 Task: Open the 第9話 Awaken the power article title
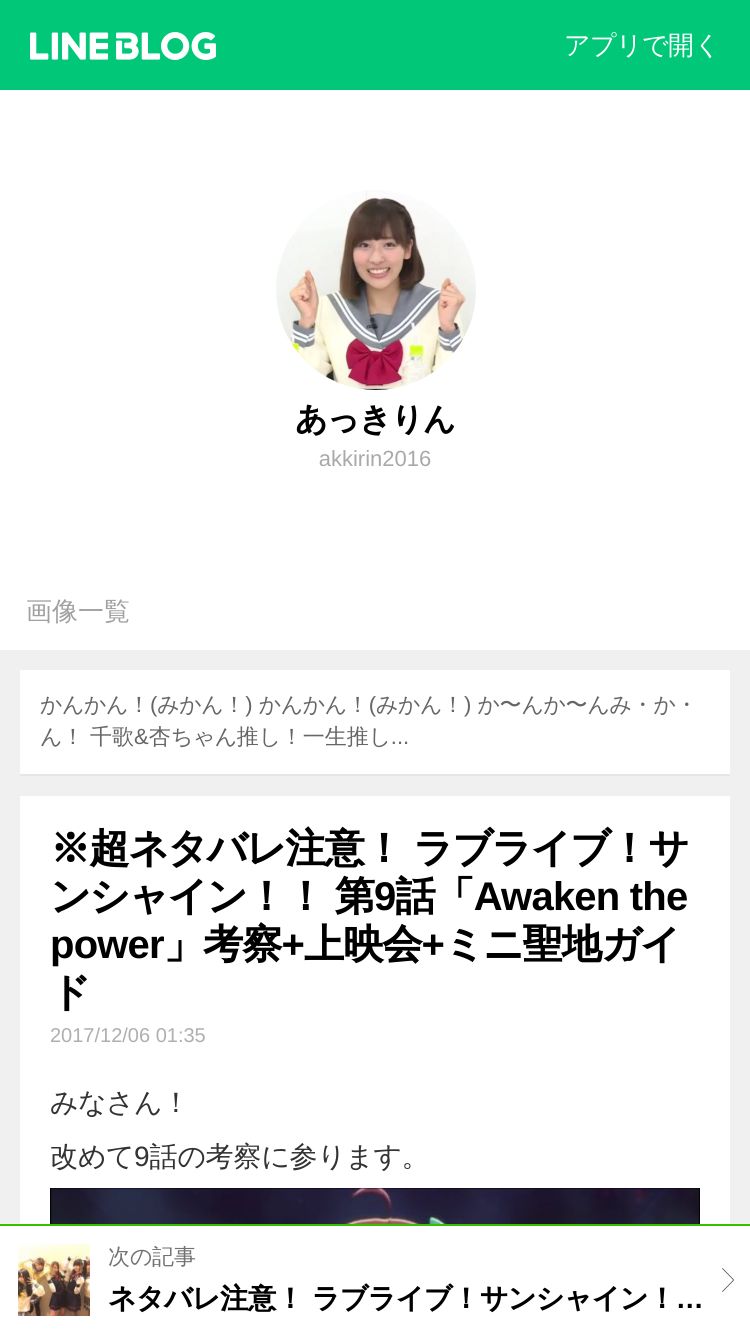(x=370, y=920)
